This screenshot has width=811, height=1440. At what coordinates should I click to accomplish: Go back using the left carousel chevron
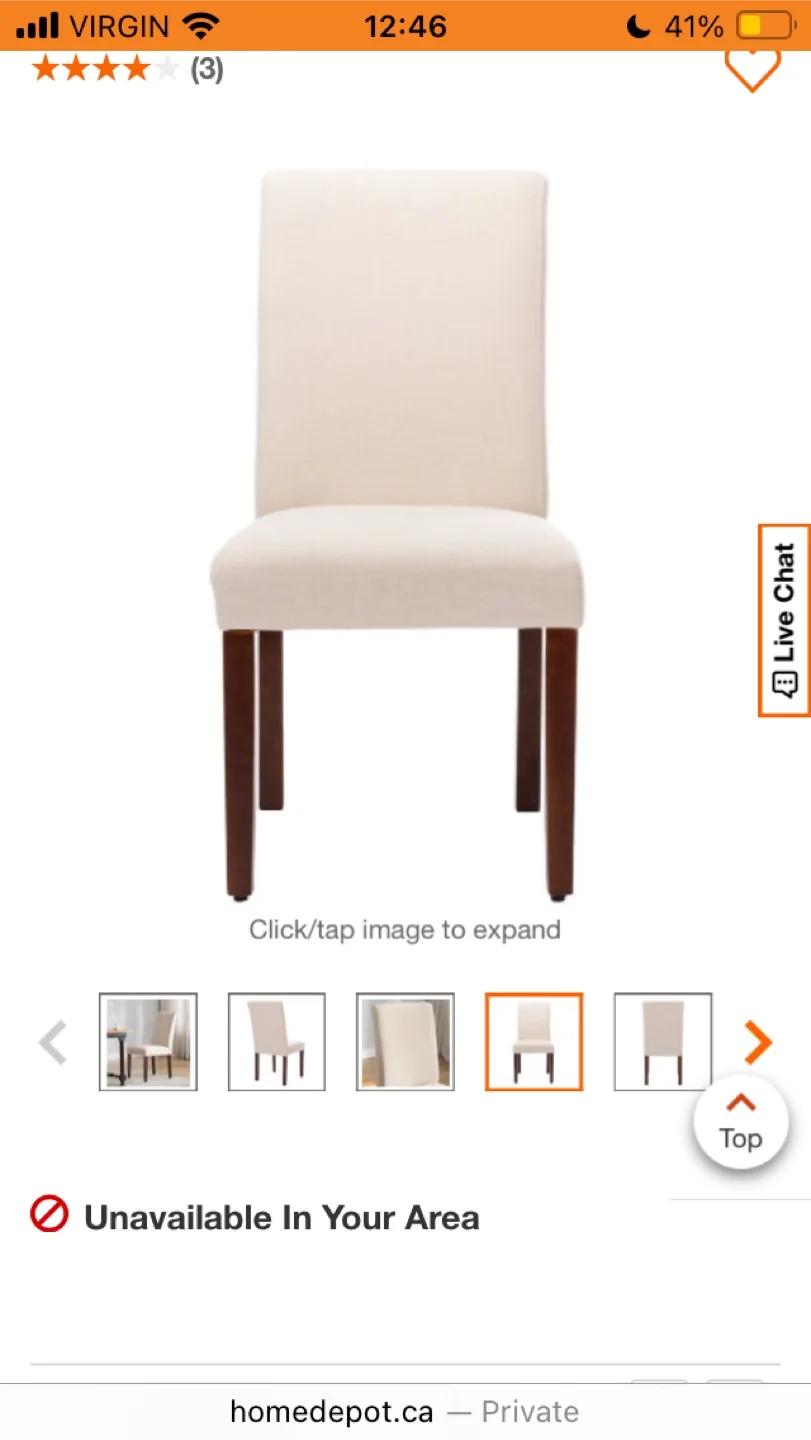pyautogui.click(x=52, y=1042)
